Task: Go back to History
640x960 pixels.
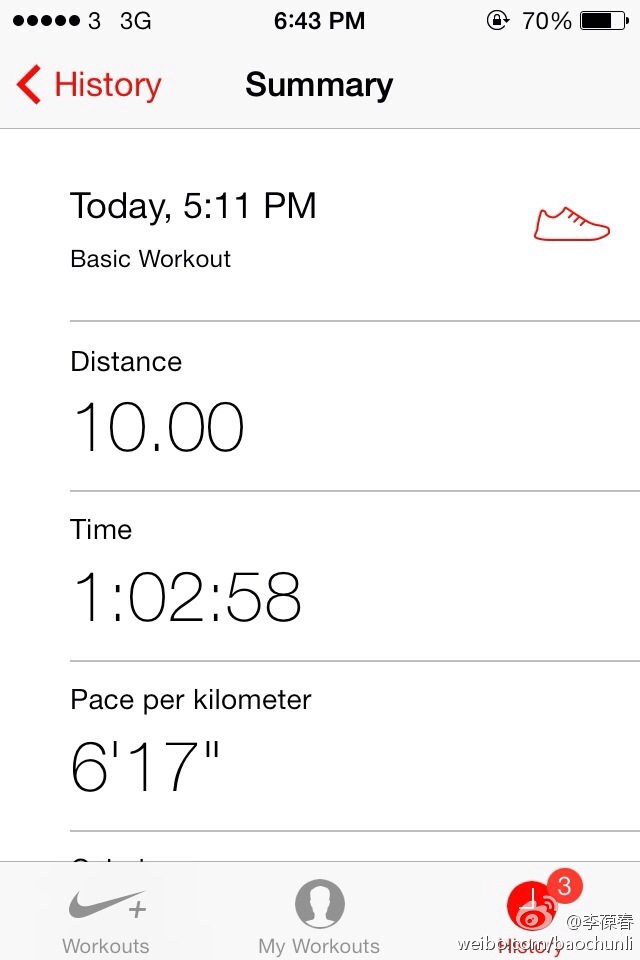Action: click(x=90, y=86)
